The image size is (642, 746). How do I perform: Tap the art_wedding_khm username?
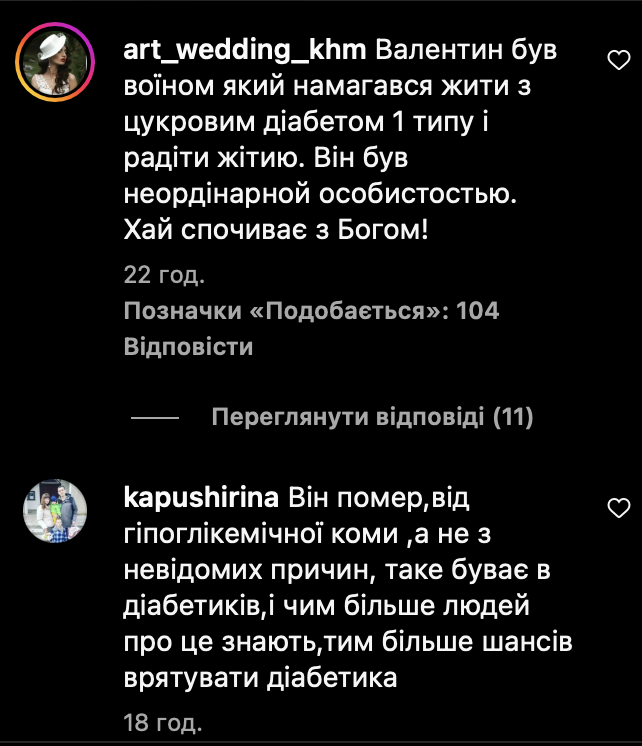point(245,50)
